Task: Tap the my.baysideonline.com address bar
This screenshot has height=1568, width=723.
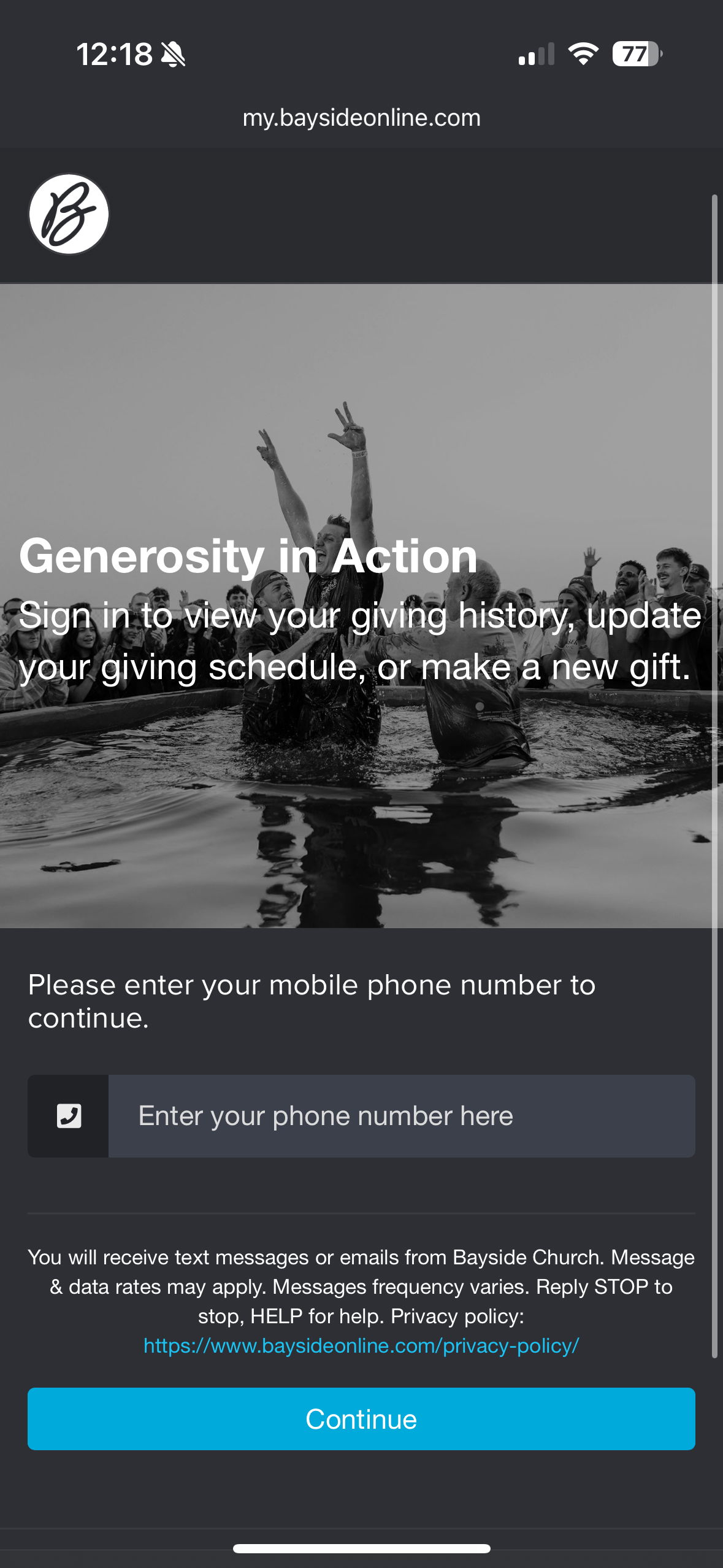Action: coord(361,118)
